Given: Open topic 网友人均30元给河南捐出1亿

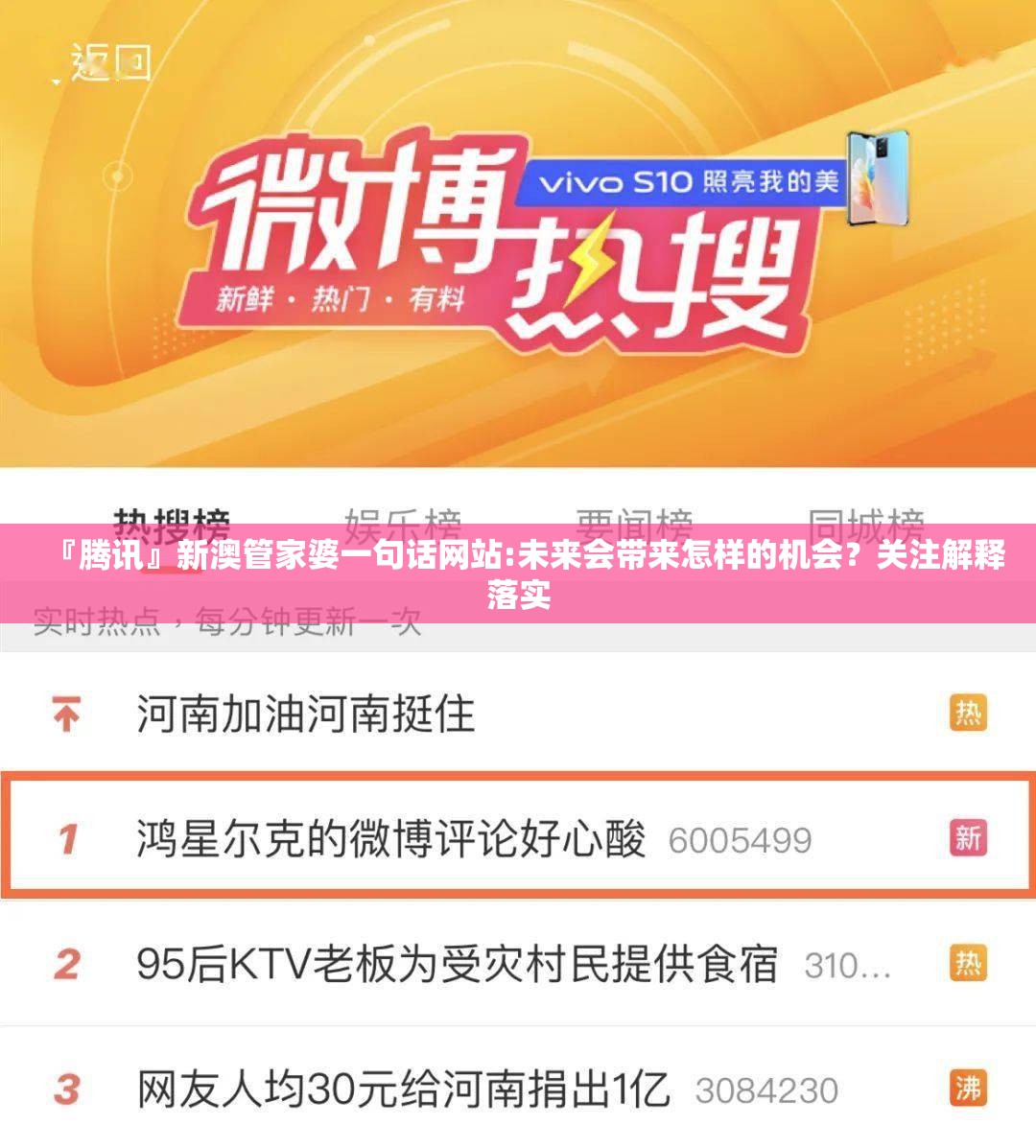Looking at the screenshot, I should (403, 1089).
